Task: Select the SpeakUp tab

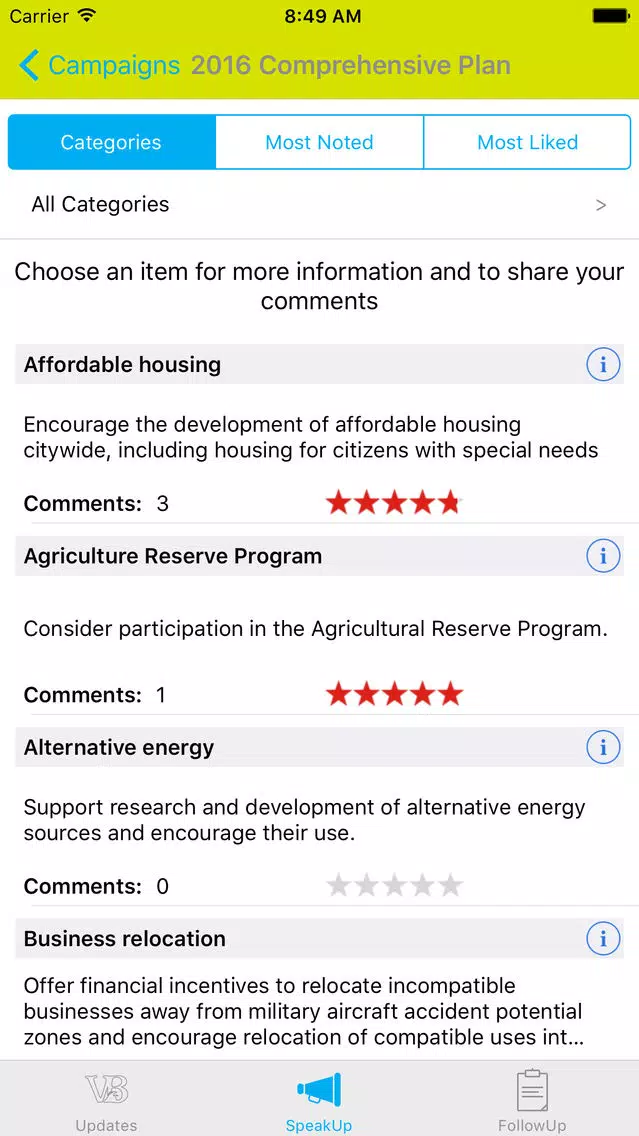Action: click(319, 1100)
